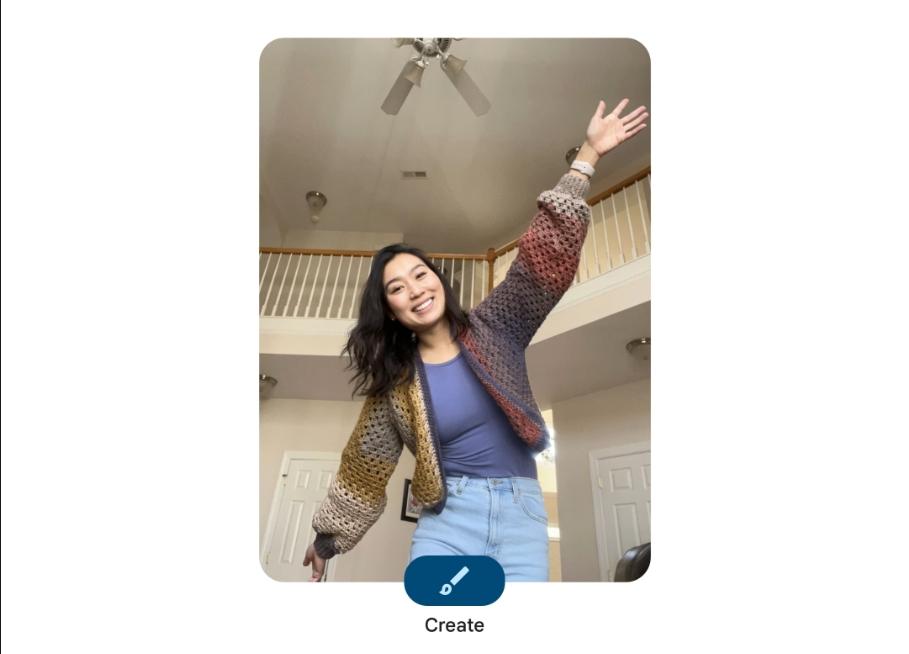Tap the Create brush button

click(x=454, y=581)
